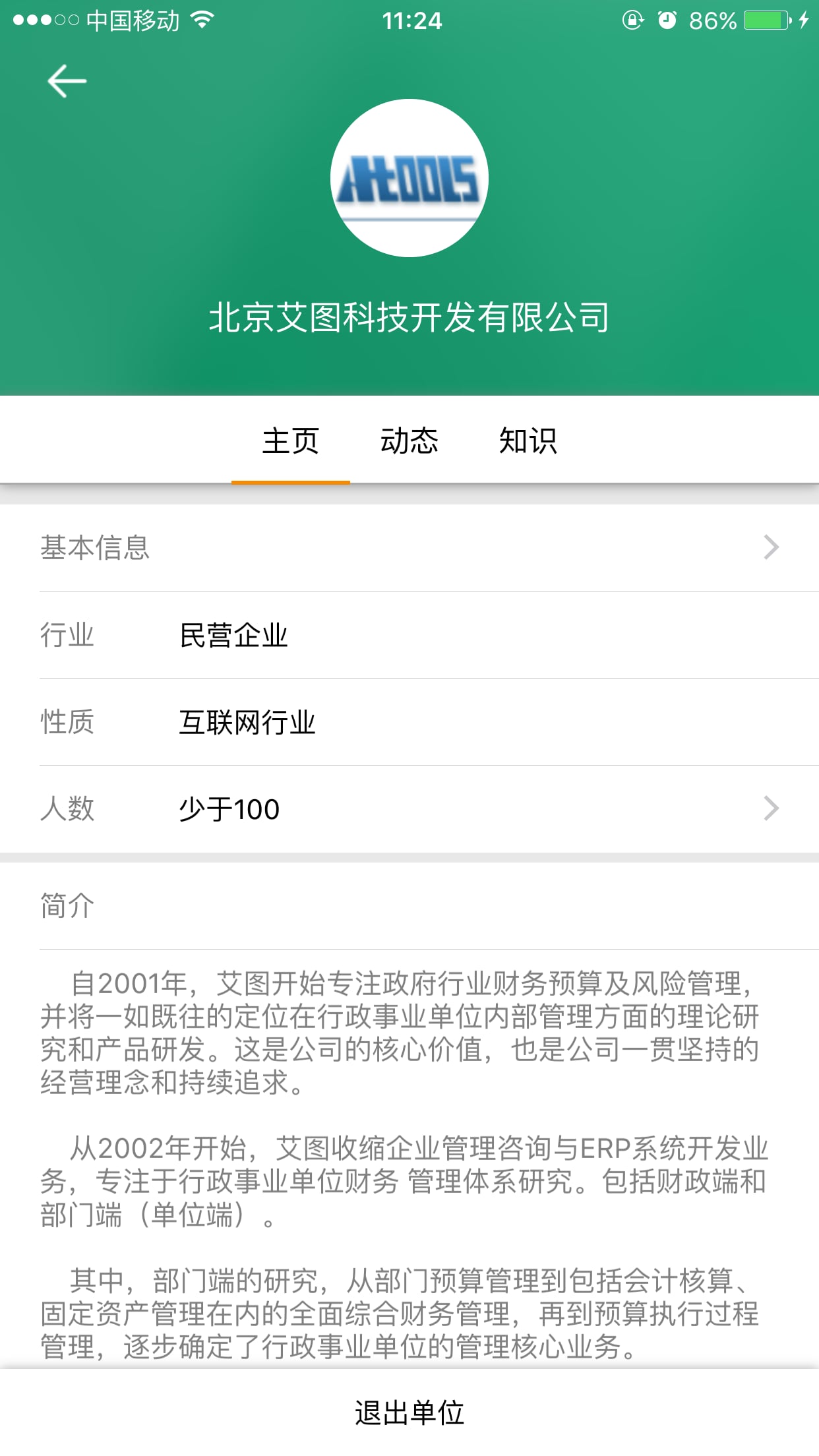Tap 退出单位 at the bottom
This screenshot has height=1456, width=819.
click(x=409, y=1413)
